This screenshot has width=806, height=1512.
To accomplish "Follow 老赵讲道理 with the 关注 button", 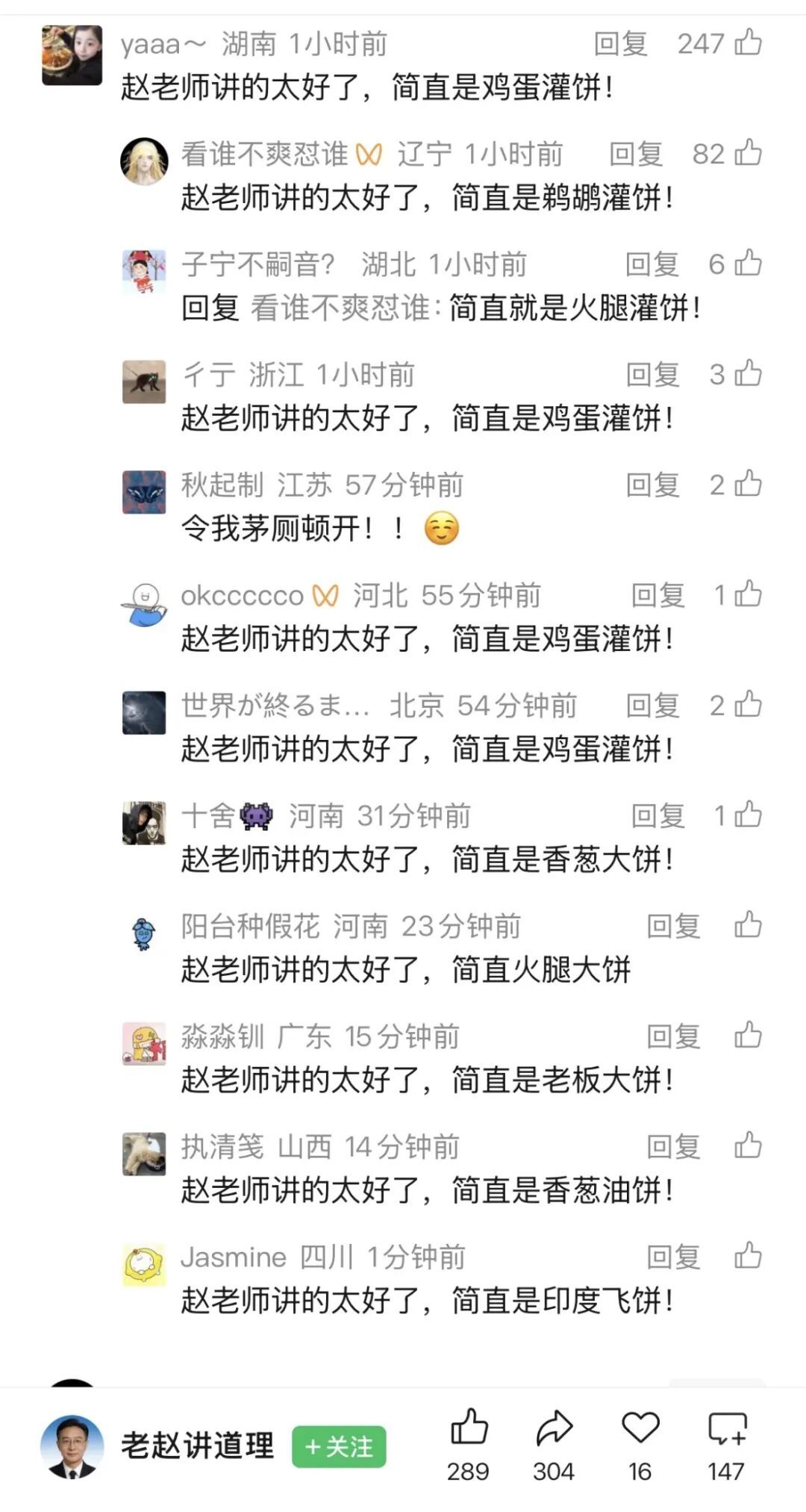I will (x=339, y=1446).
